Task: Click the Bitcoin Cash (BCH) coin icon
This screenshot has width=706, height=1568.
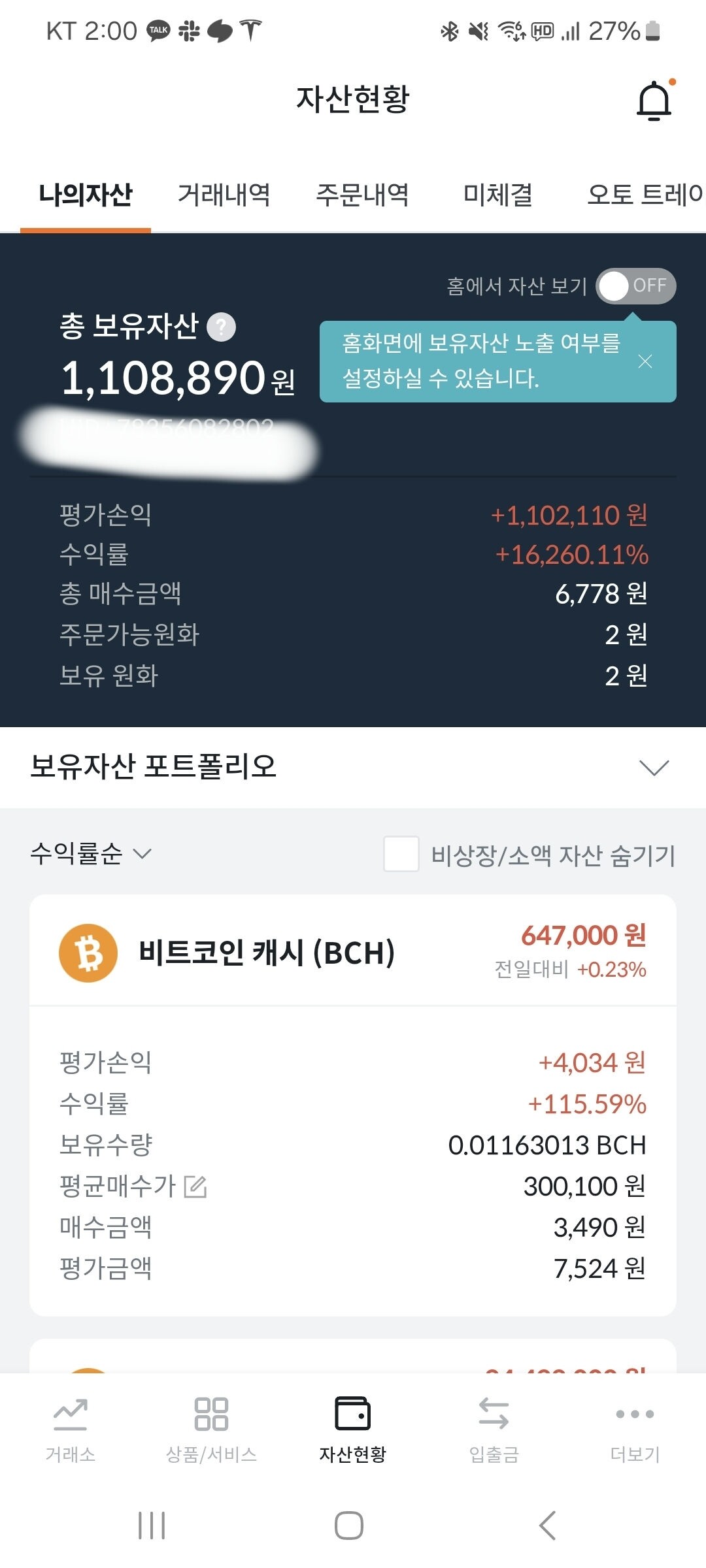Action: [87, 949]
